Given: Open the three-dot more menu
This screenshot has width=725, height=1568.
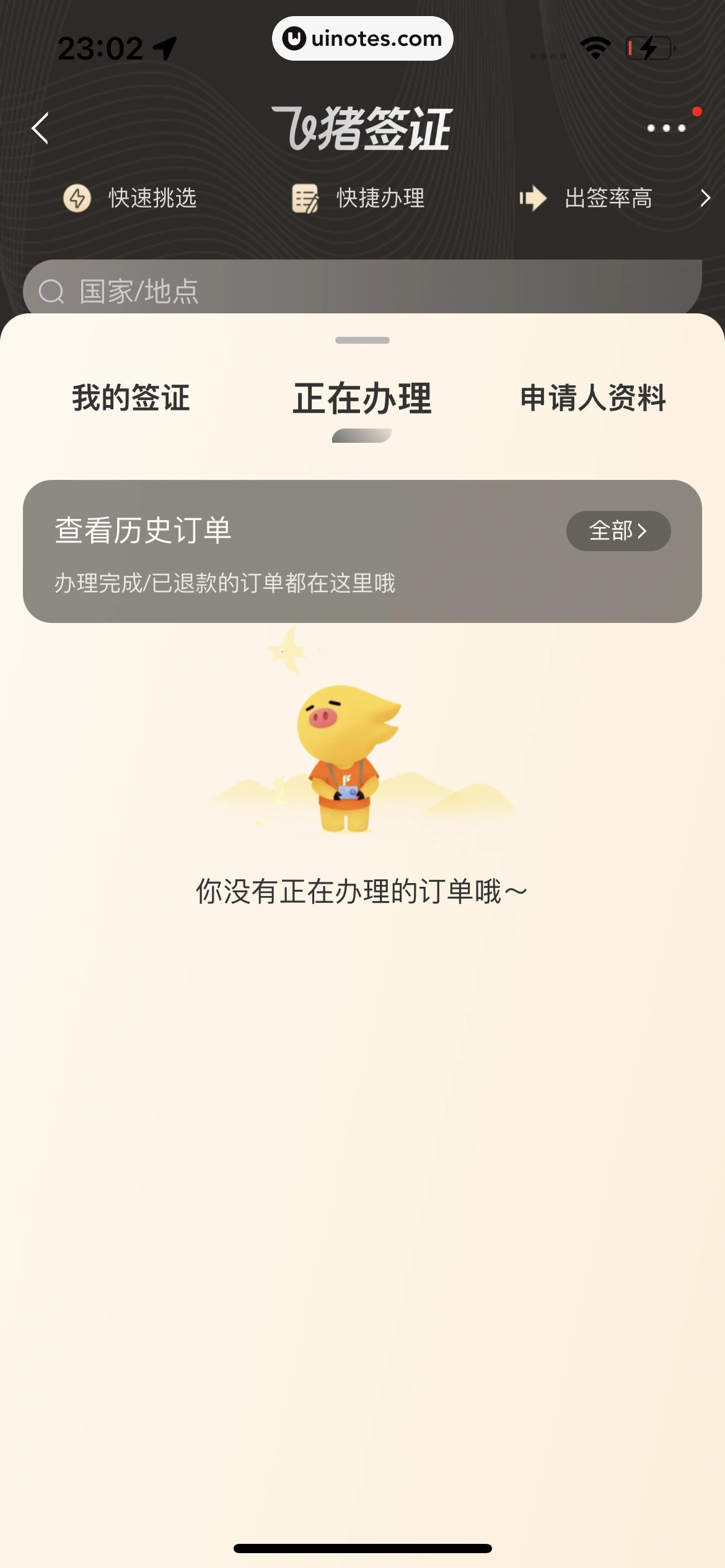Looking at the screenshot, I should point(666,128).
